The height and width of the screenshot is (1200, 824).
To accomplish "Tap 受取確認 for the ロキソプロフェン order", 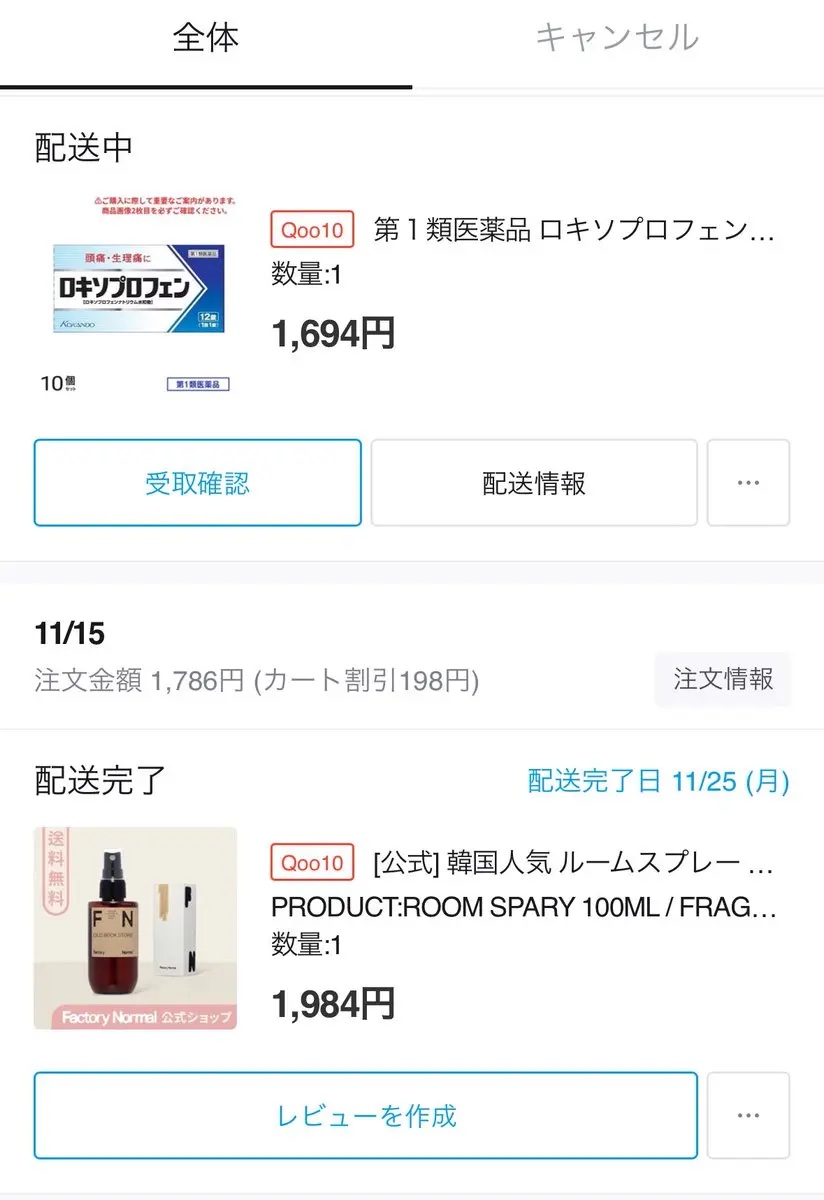I will tap(197, 483).
